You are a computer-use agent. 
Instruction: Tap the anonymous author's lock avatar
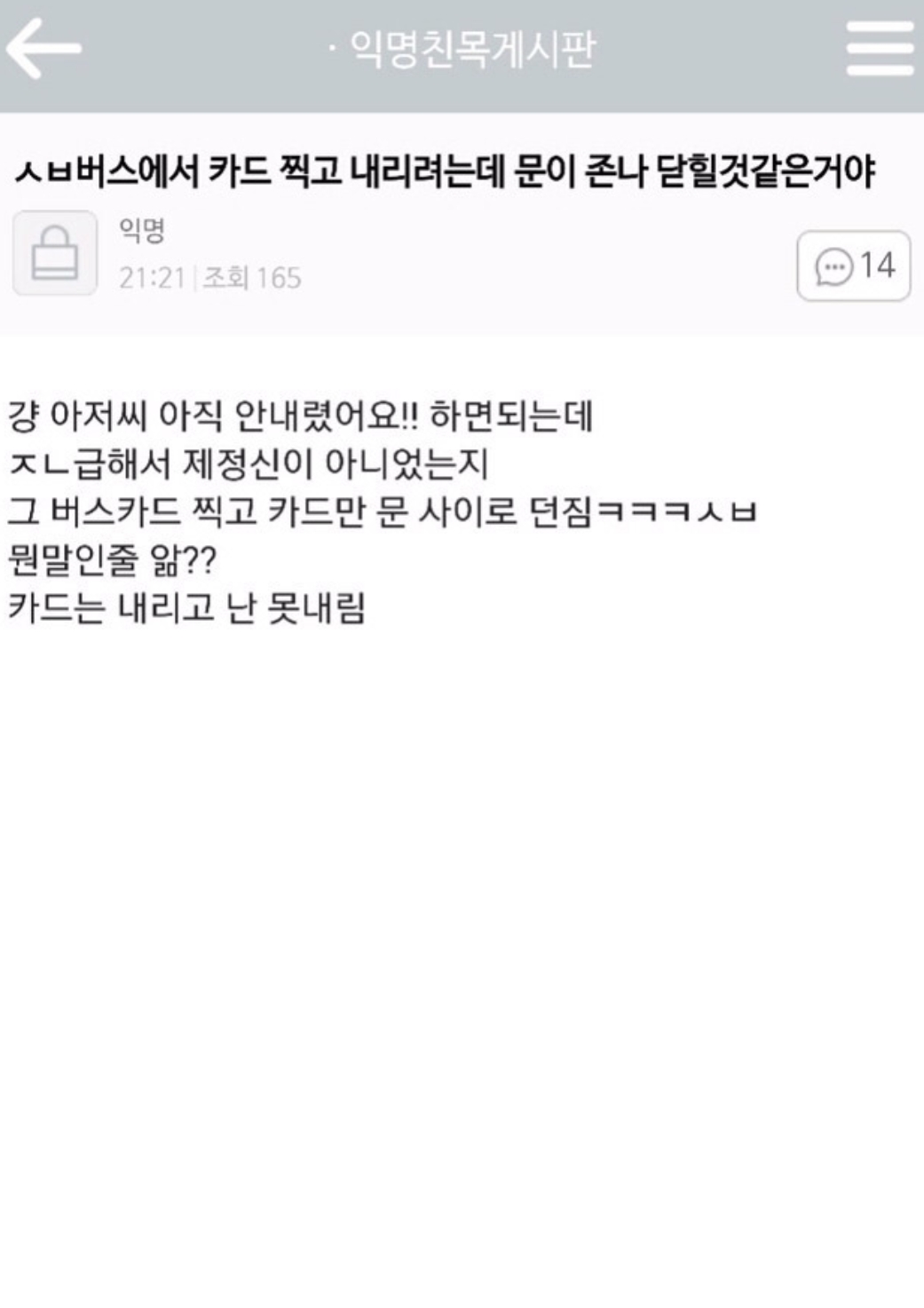tap(55, 253)
